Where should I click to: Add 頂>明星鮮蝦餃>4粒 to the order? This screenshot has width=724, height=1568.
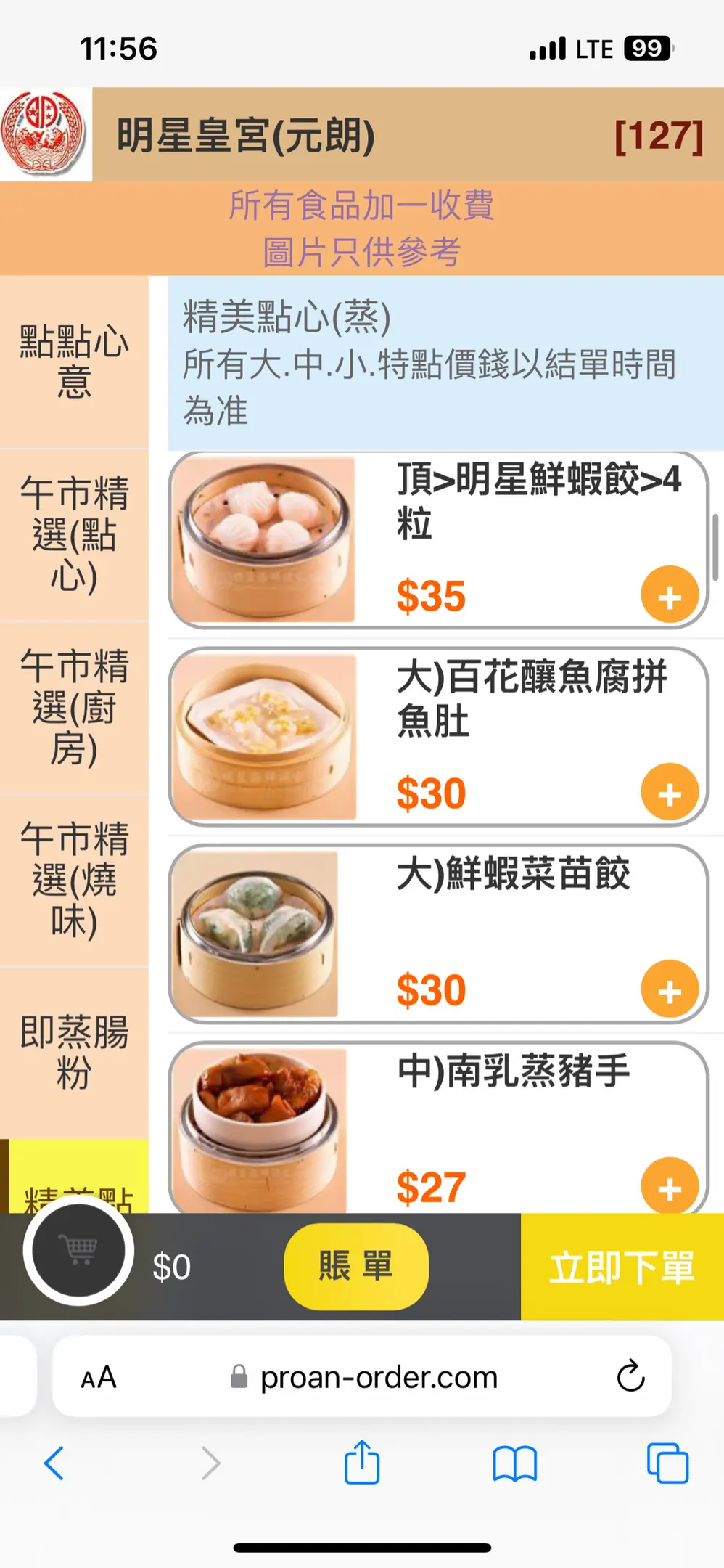[669, 596]
